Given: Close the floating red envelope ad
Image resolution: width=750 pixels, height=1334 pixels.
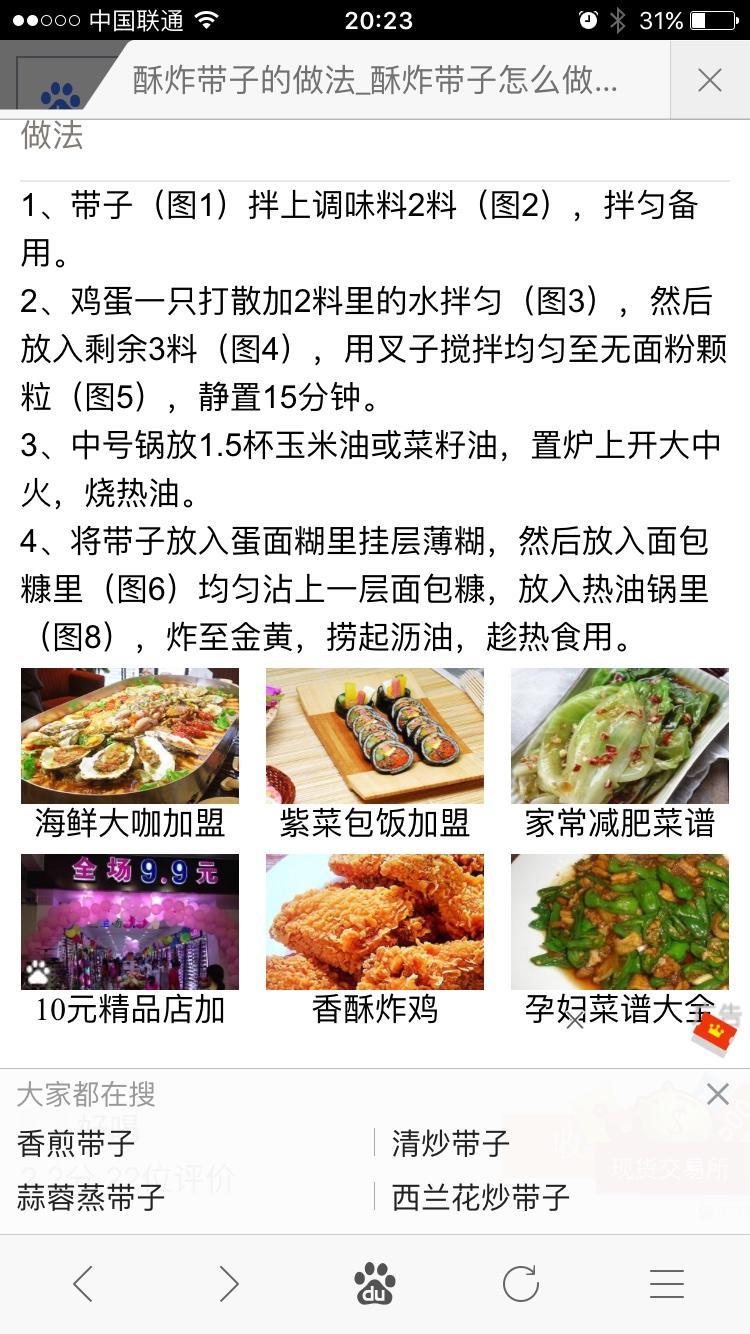Looking at the screenshot, I should pyautogui.click(x=575, y=1020).
